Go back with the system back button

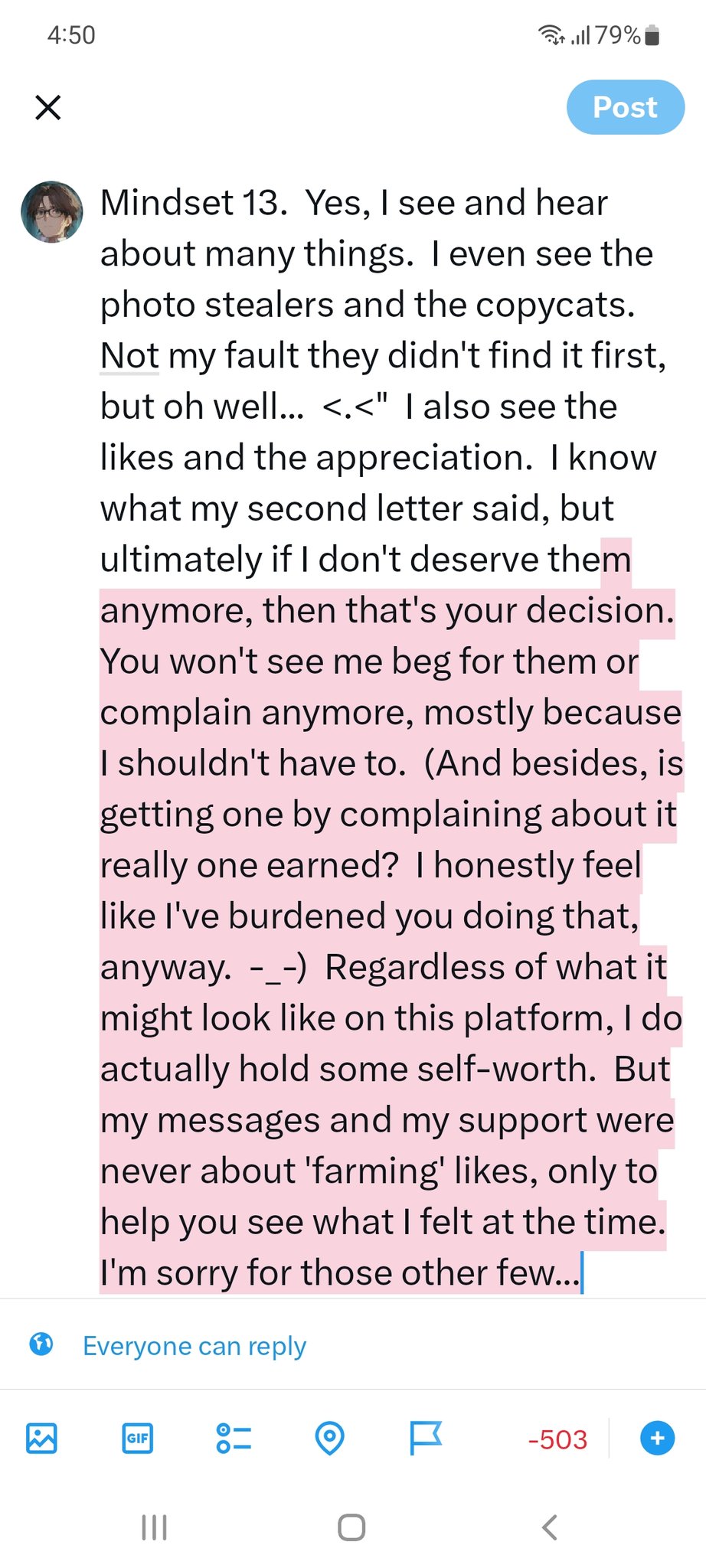(x=549, y=1527)
